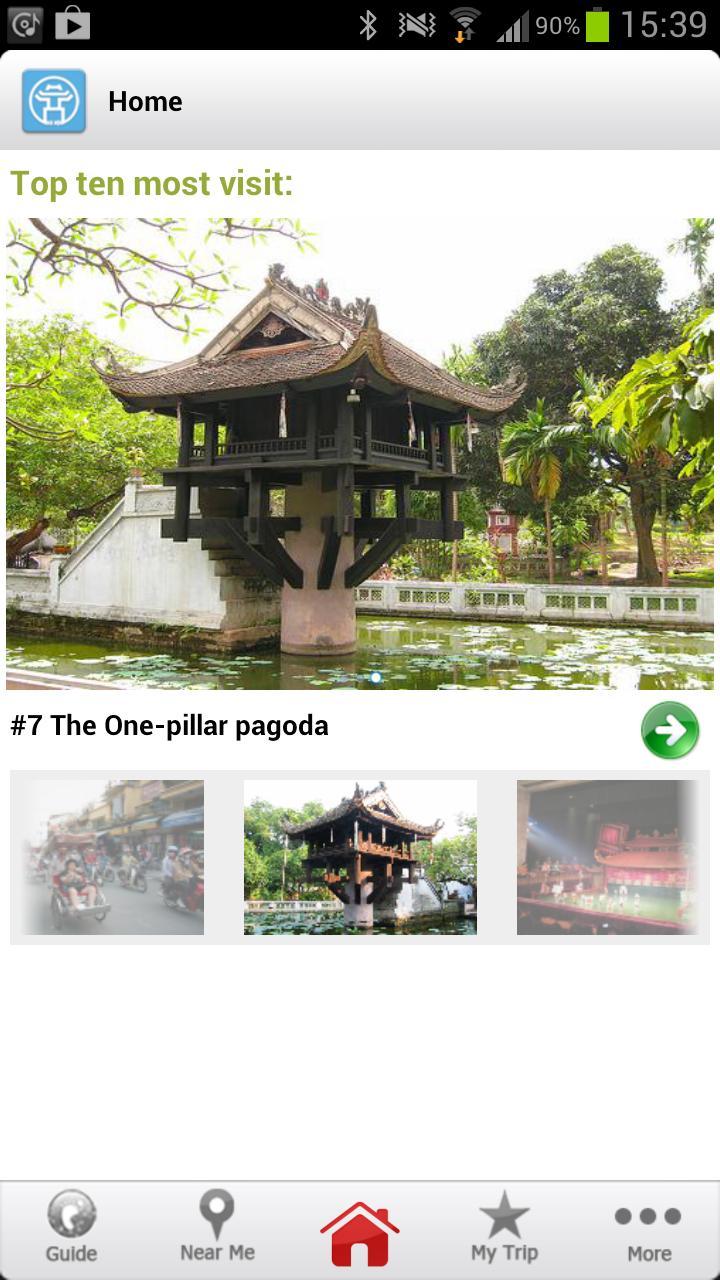
Task: Open the cyclo street scene thumbnail
Action: (110, 856)
